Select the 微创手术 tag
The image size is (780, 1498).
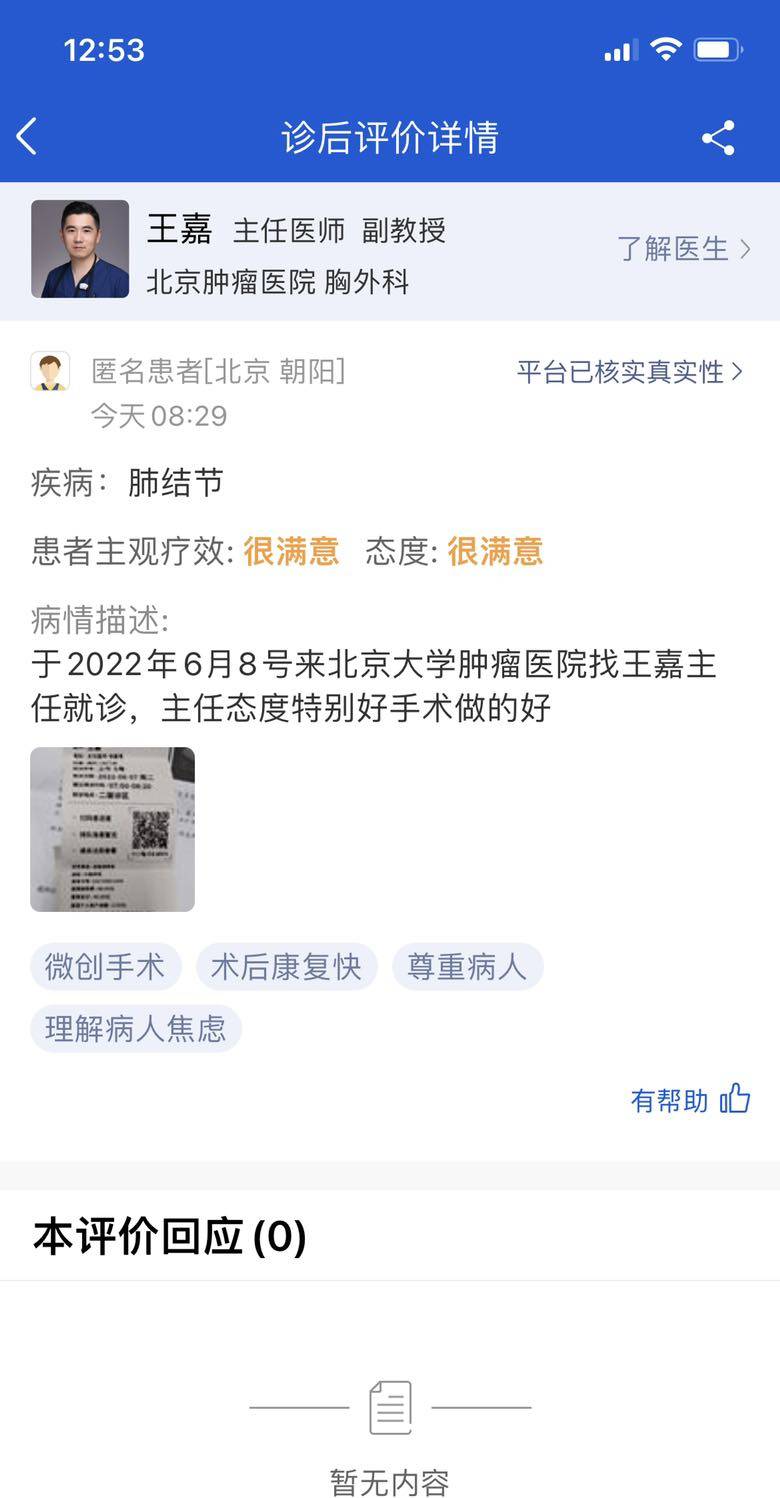[105, 967]
